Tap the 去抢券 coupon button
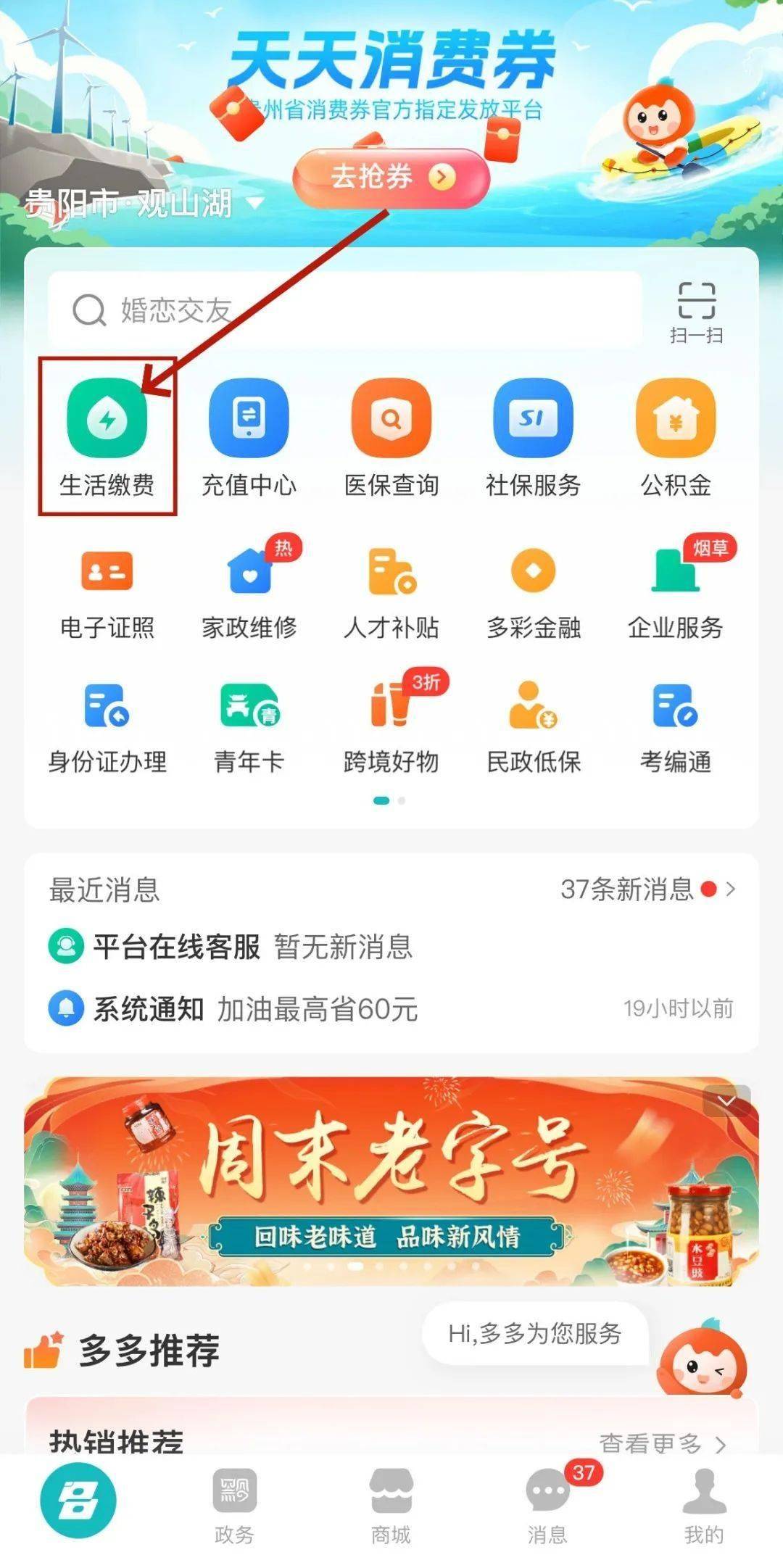 click(x=391, y=177)
